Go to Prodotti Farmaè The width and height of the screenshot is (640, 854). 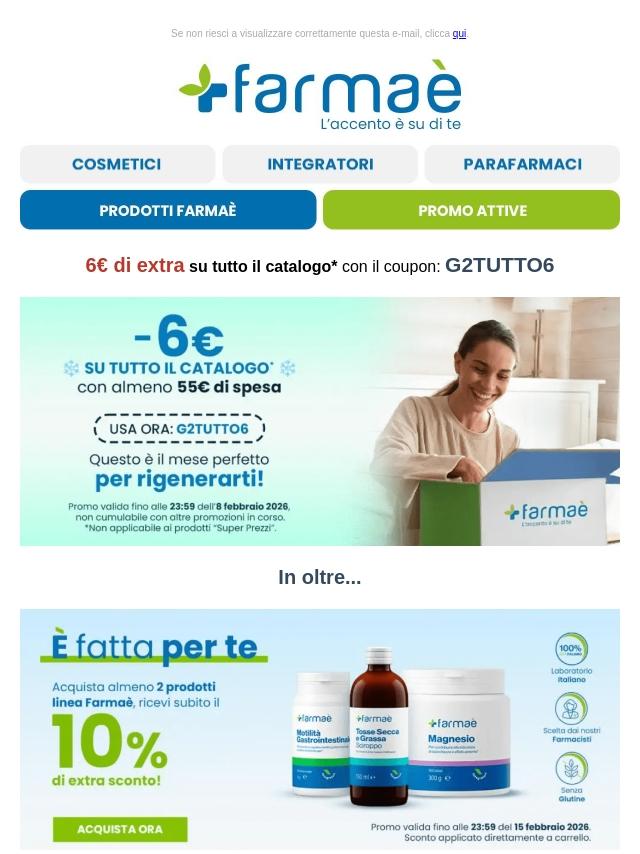pos(168,210)
